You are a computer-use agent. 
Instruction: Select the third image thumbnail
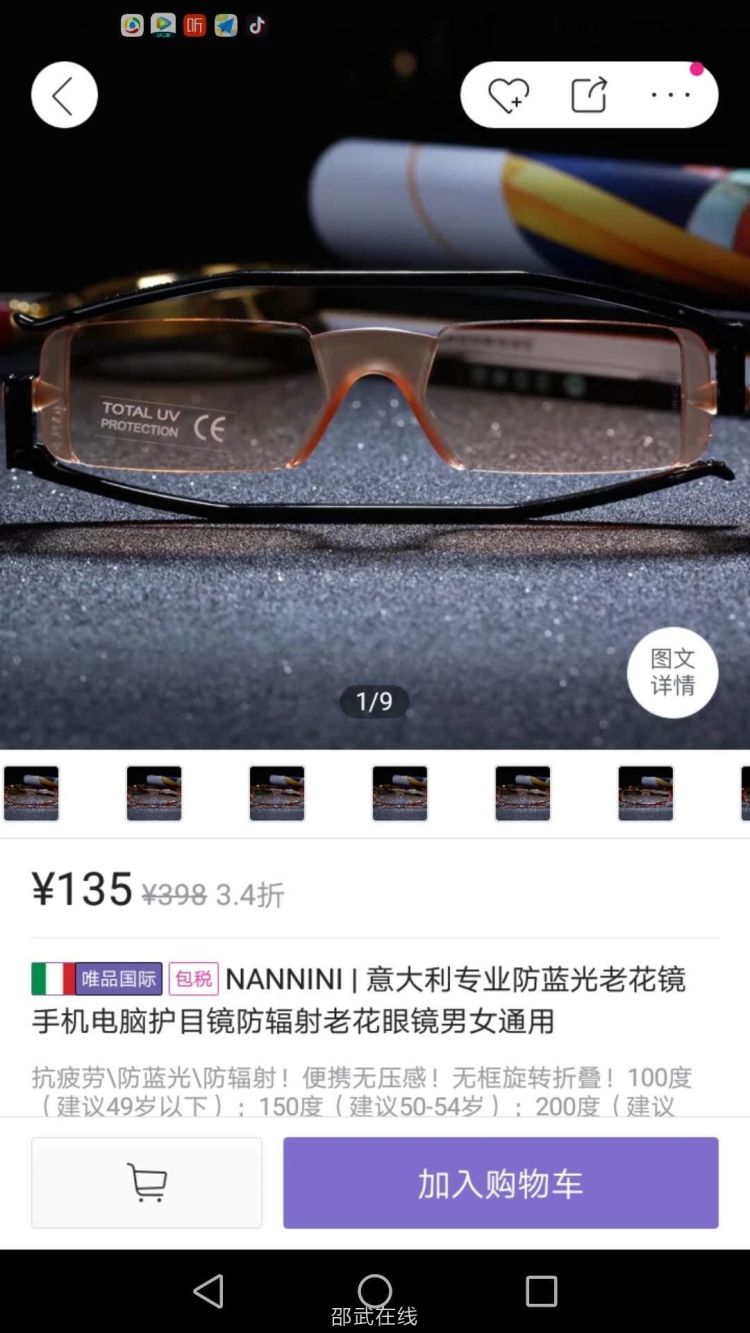click(x=277, y=793)
